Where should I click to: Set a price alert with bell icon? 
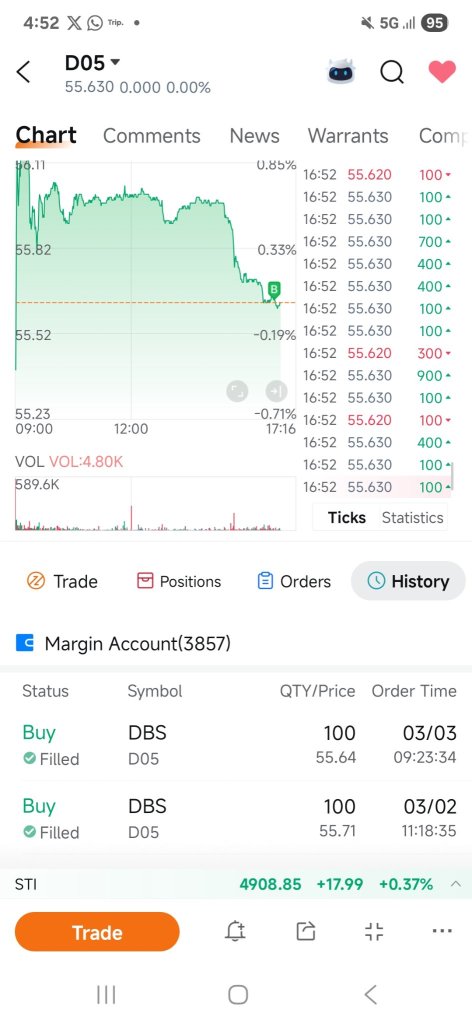pyautogui.click(x=235, y=931)
